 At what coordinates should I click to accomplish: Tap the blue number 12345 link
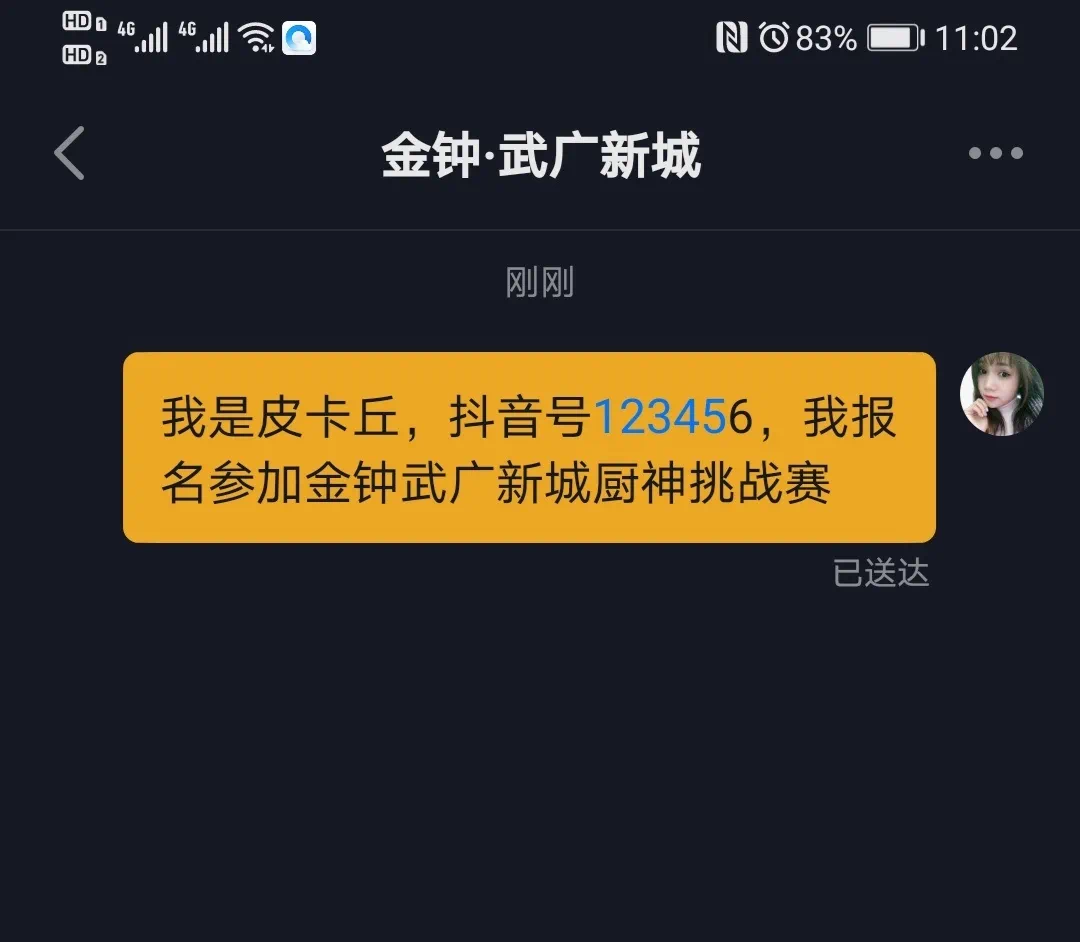659,417
